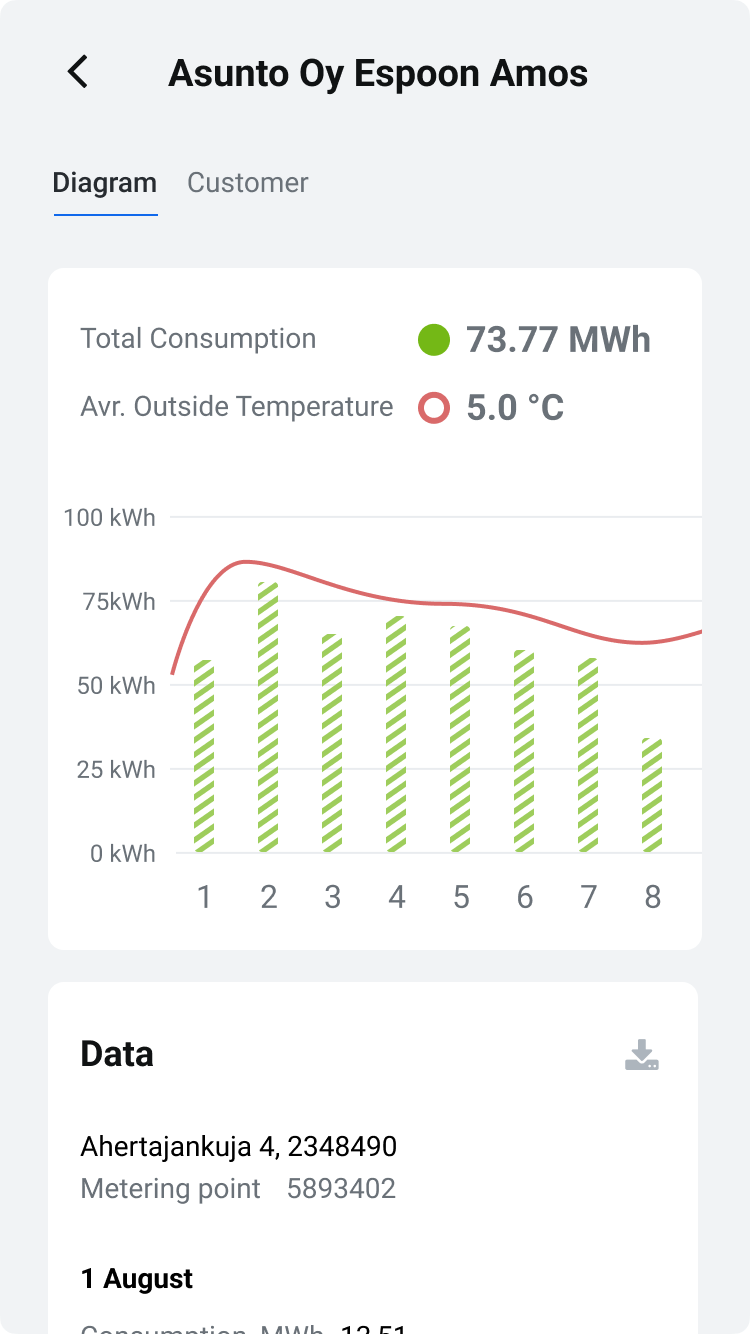The width and height of the screenshot is (750, 1334).
Task: Switch to the Customer tab
Action: point(248,183)
